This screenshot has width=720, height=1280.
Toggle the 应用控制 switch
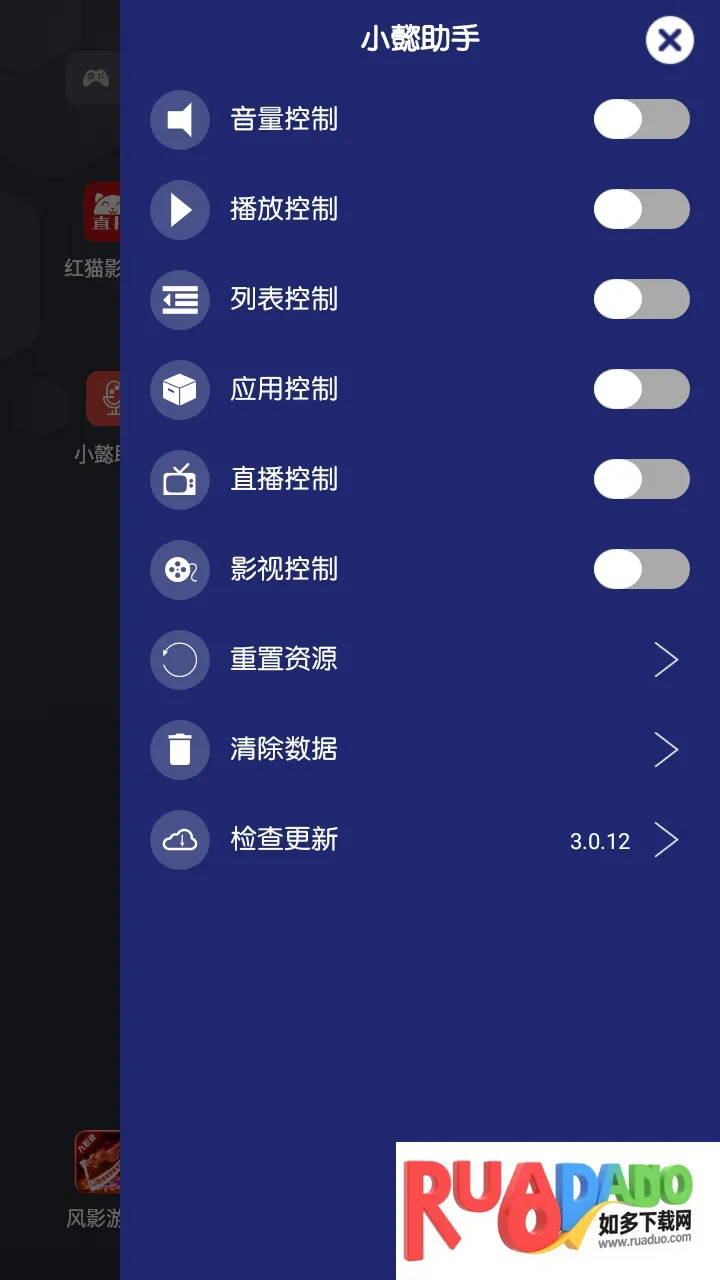click(641, 390)
